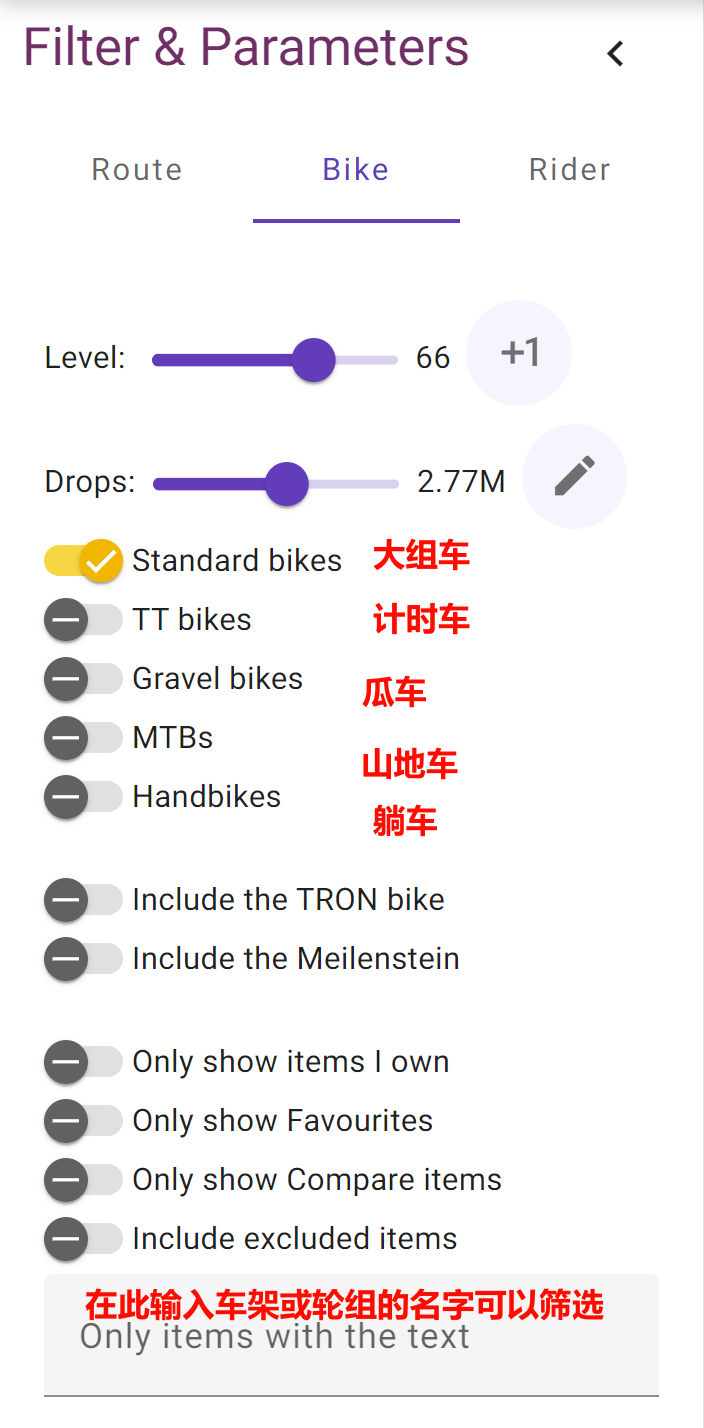Focus the Only items with the text field
Screen dimensions: 704x1428
click(x=350, y=1340)
